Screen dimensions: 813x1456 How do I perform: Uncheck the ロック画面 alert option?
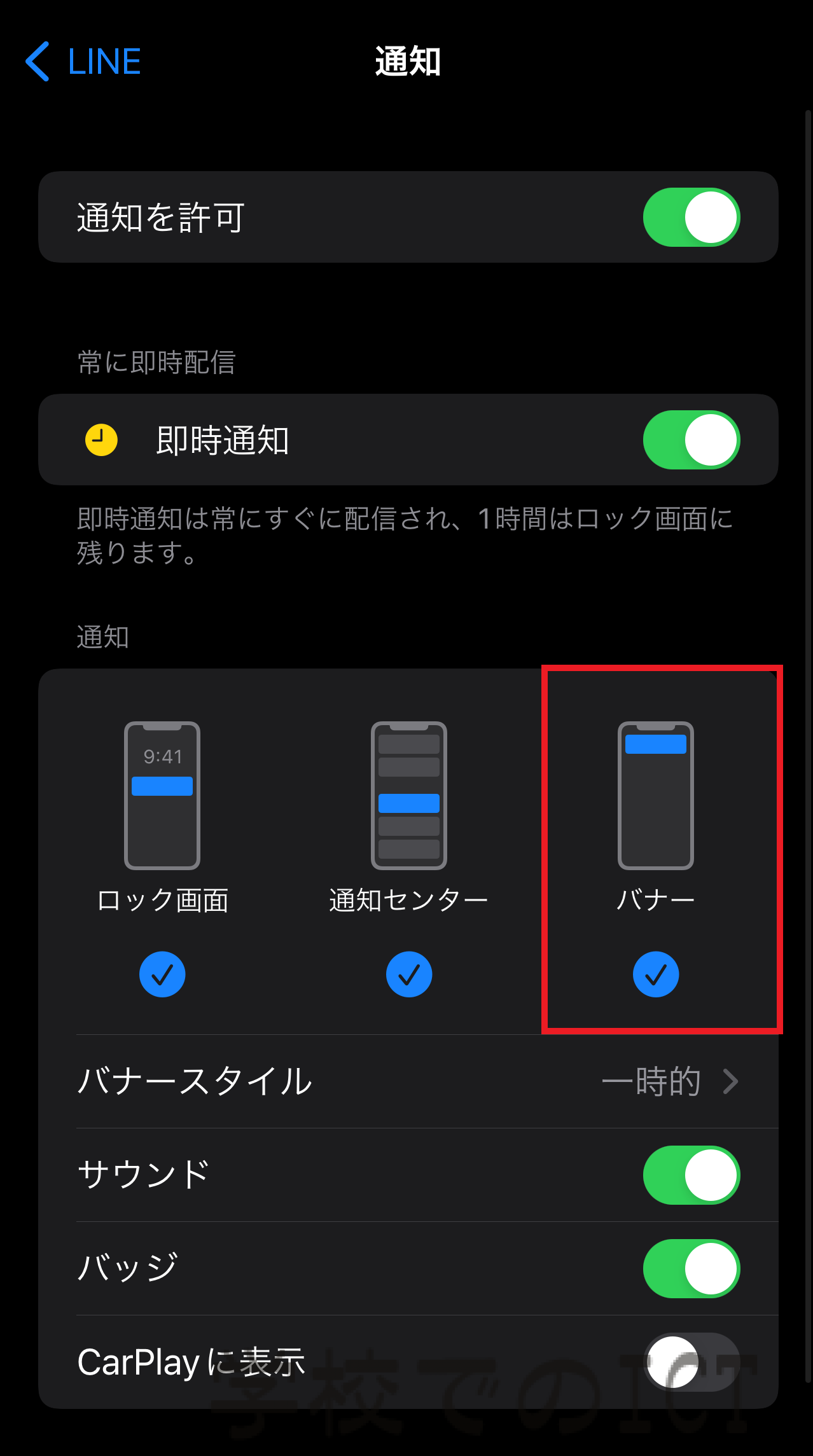click(x=162, y=974)
